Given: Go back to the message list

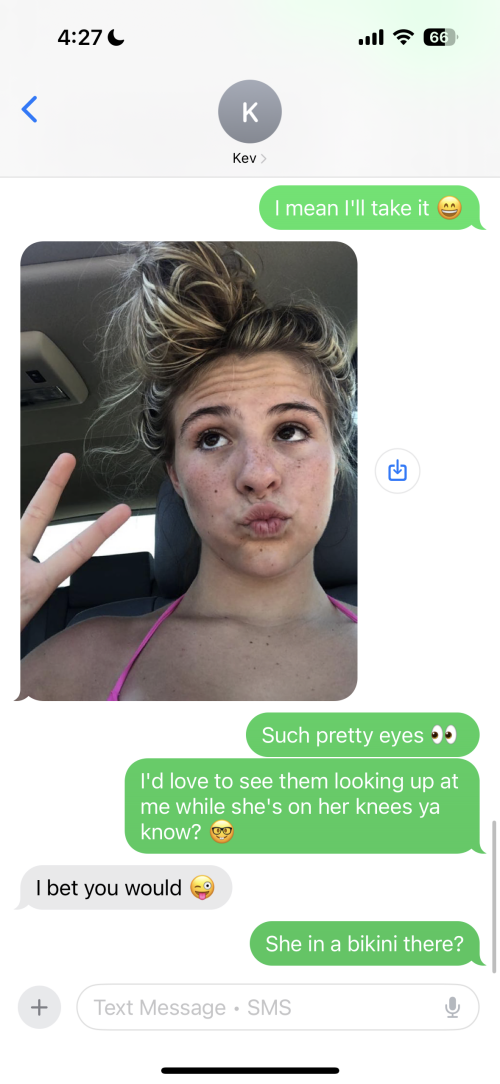Looking at the screenshot, I should [29, 109].
